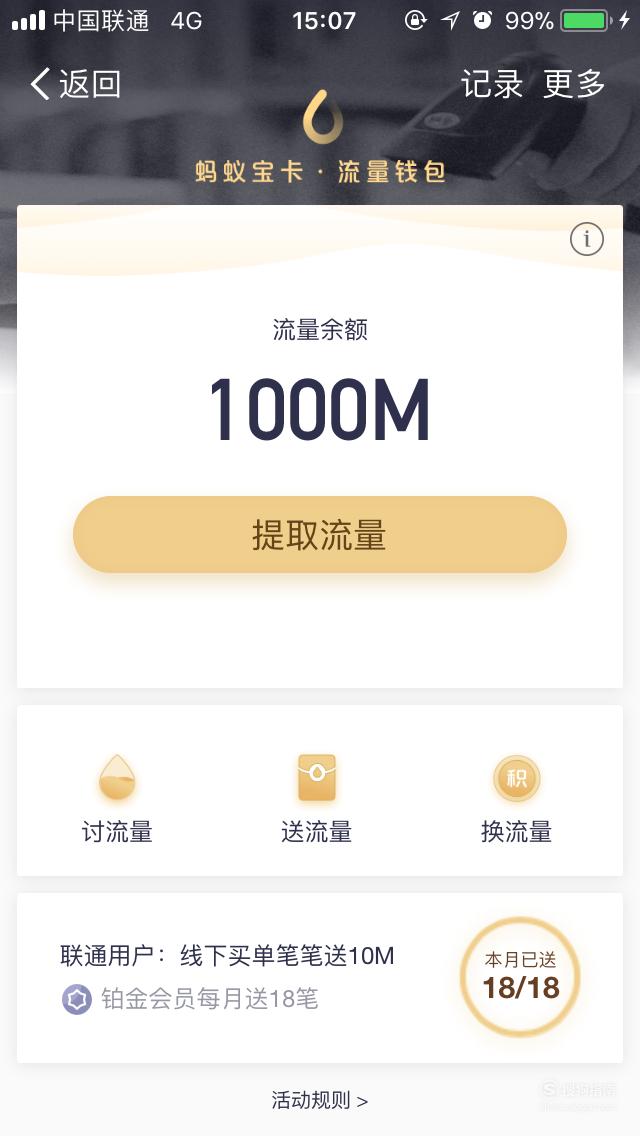The height and width of the screenshot is (1136, 640).
Task: Open the 更多 menu
Action: [574, 84]
